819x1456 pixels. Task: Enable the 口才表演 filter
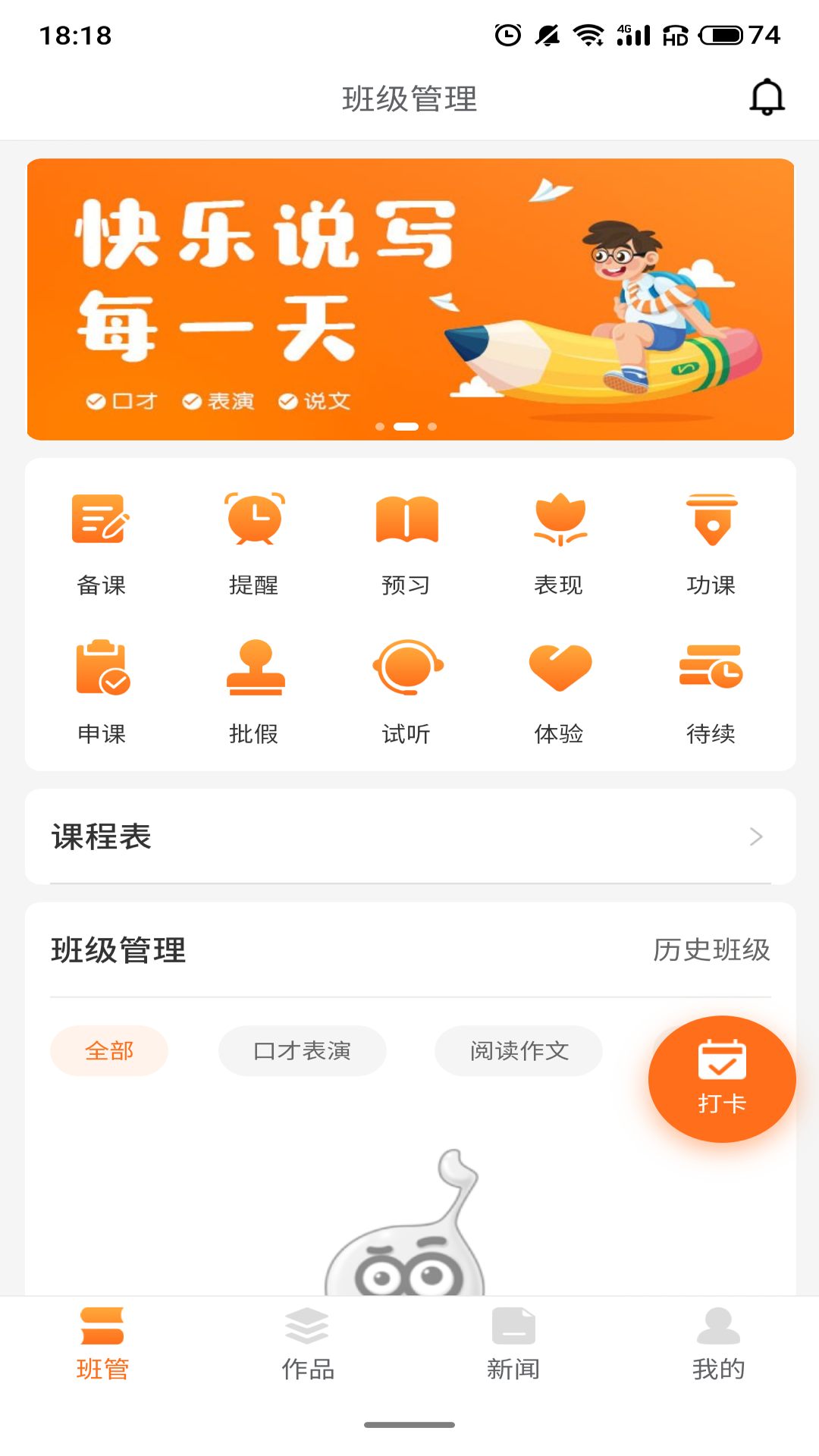click(x=302, y=1050)
